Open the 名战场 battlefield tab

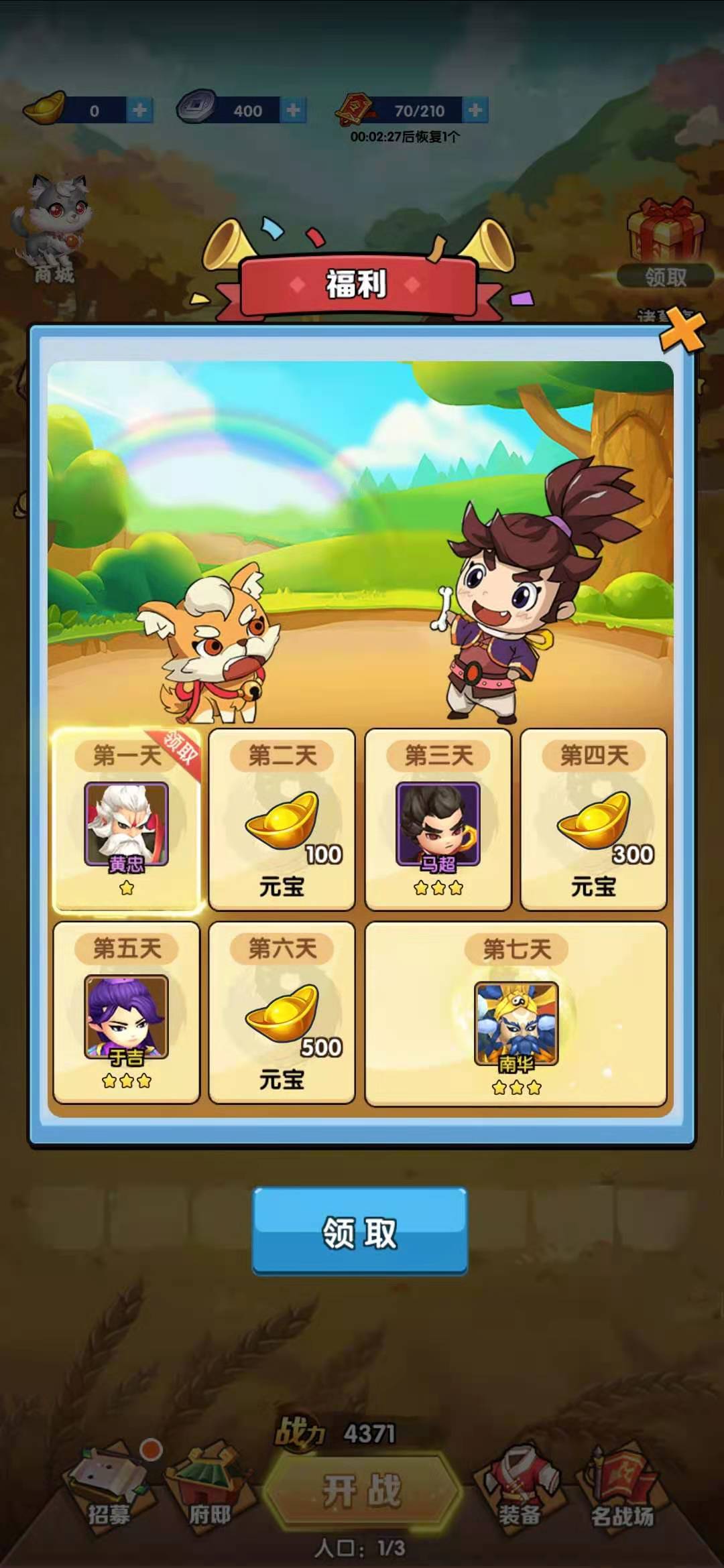tap(621, 1485)
